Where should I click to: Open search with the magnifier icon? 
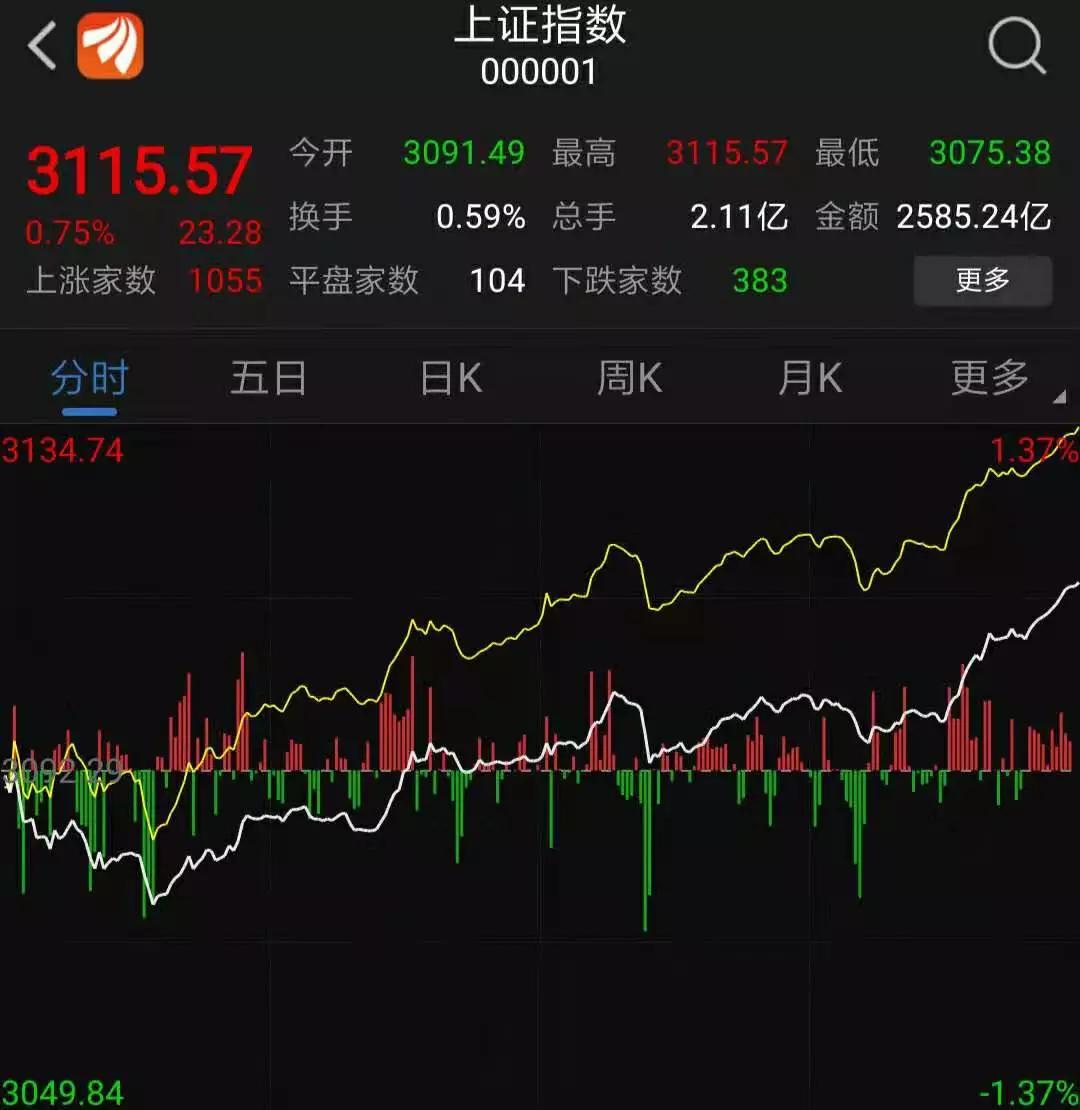coord(1016,45)
